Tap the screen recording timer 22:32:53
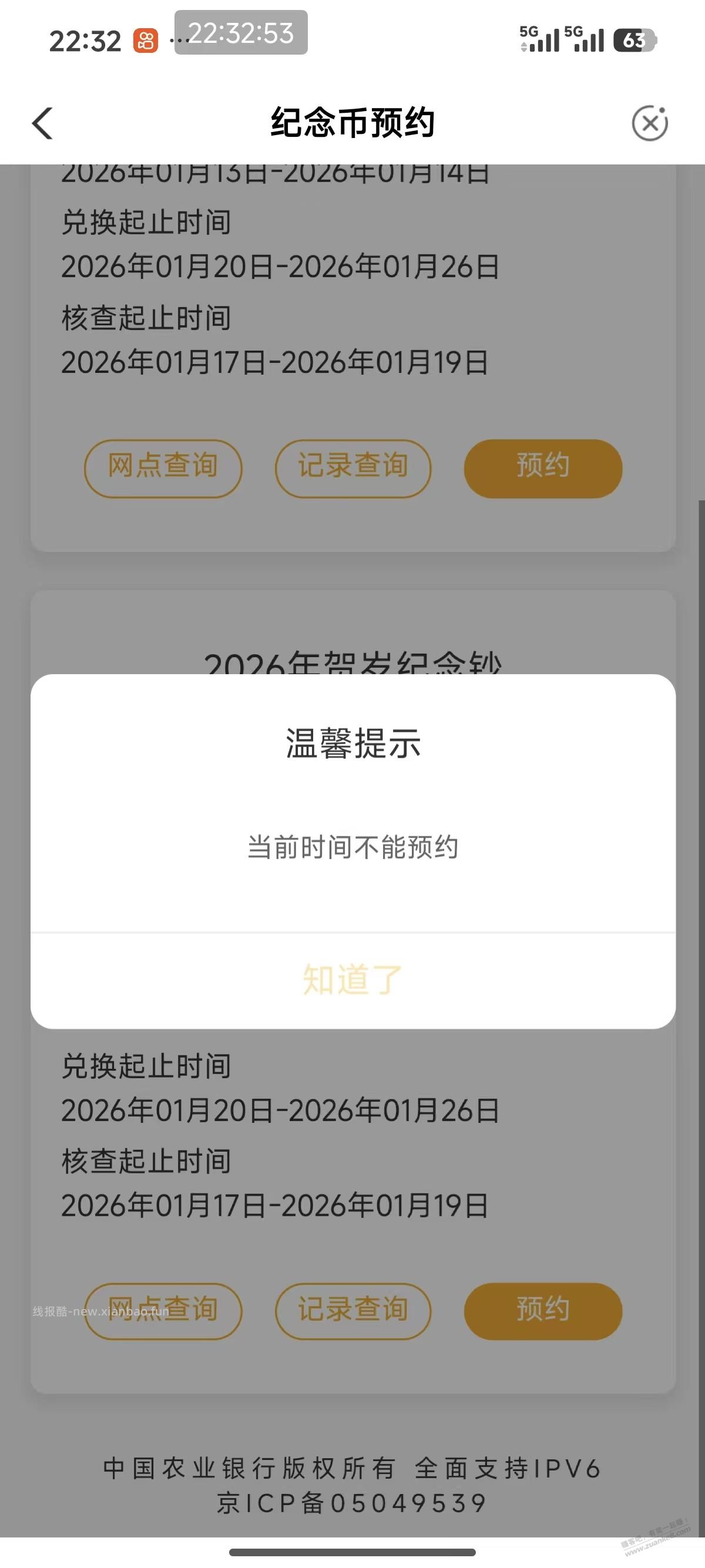Viewport: 705px width, 1568px height. [240, 38]
